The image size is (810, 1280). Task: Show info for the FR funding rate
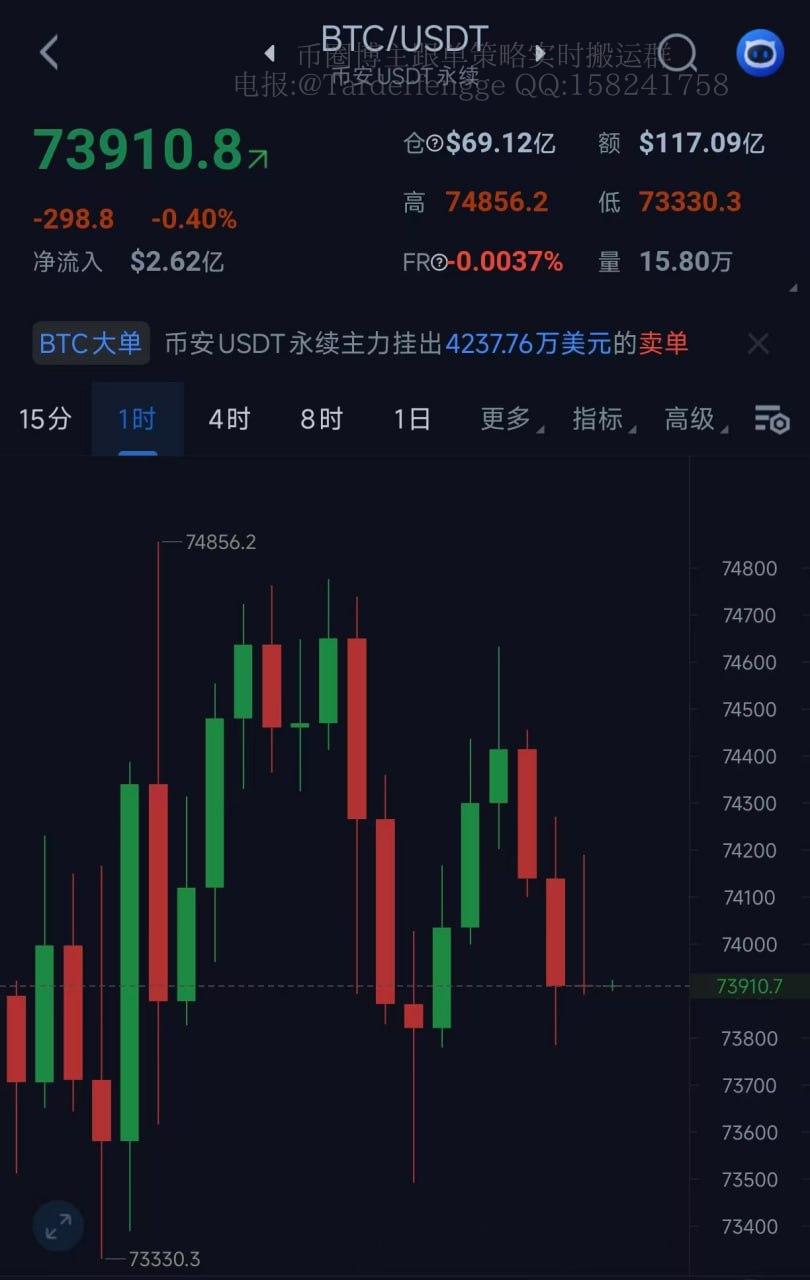[x=438, y=262]
